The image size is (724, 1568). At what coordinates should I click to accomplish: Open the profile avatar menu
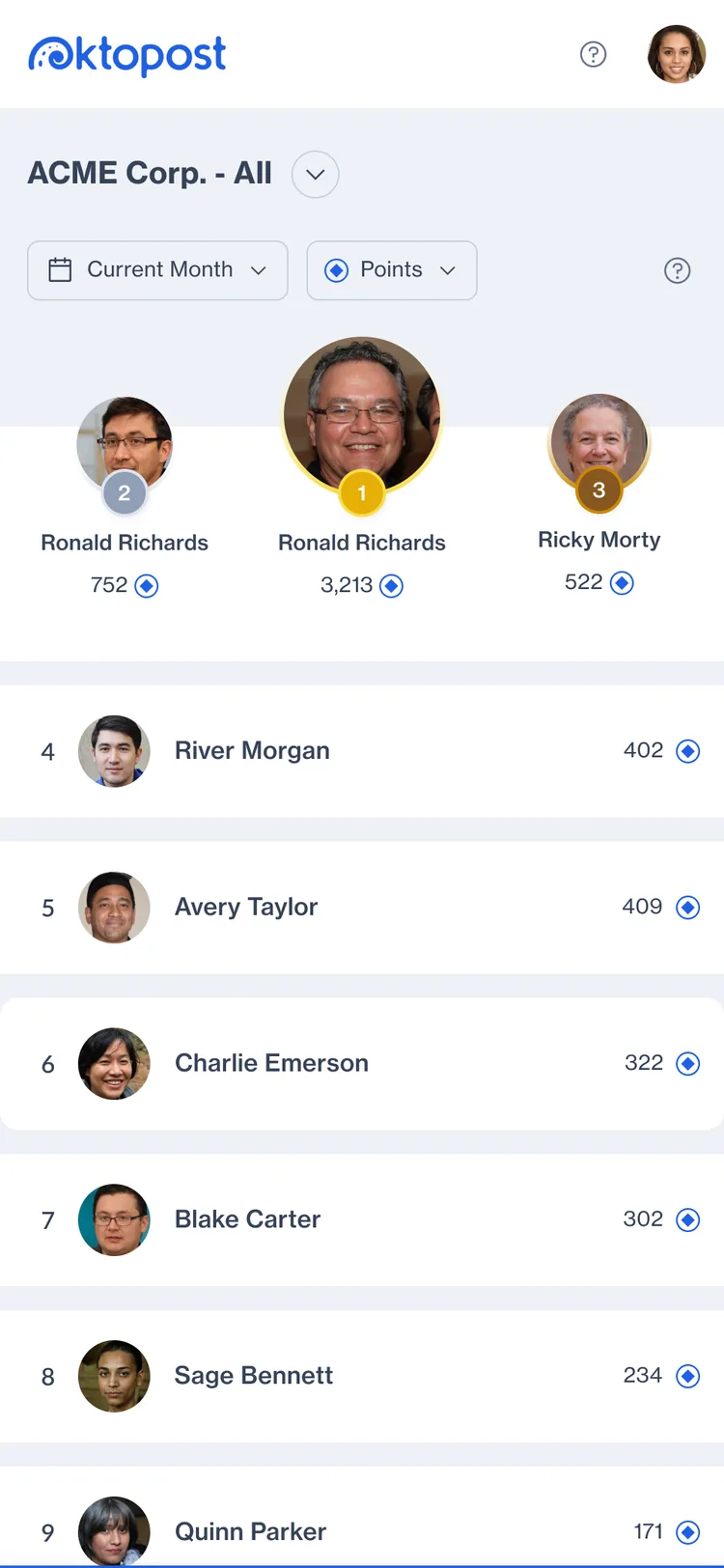point(677,54)
